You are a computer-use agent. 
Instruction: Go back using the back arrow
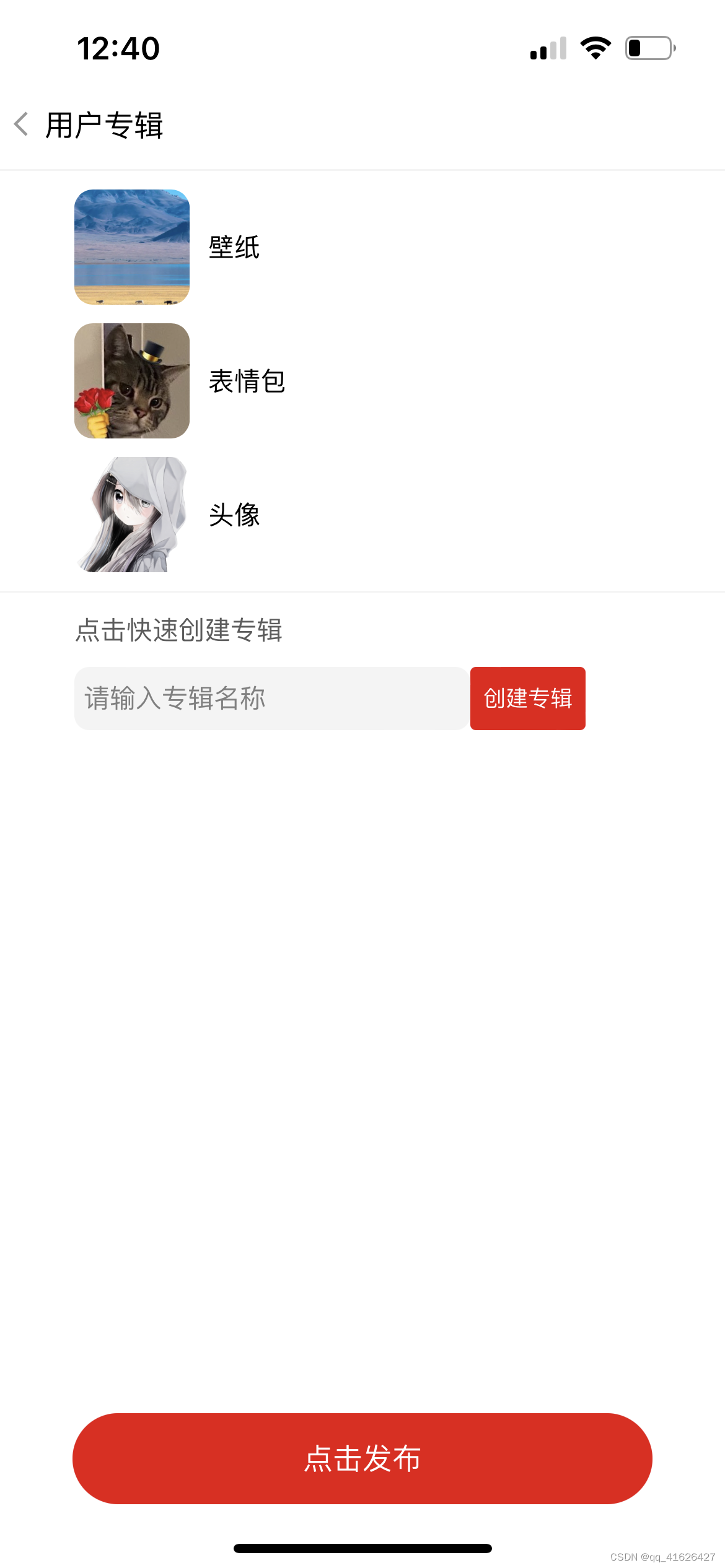[x=22, y=124]
